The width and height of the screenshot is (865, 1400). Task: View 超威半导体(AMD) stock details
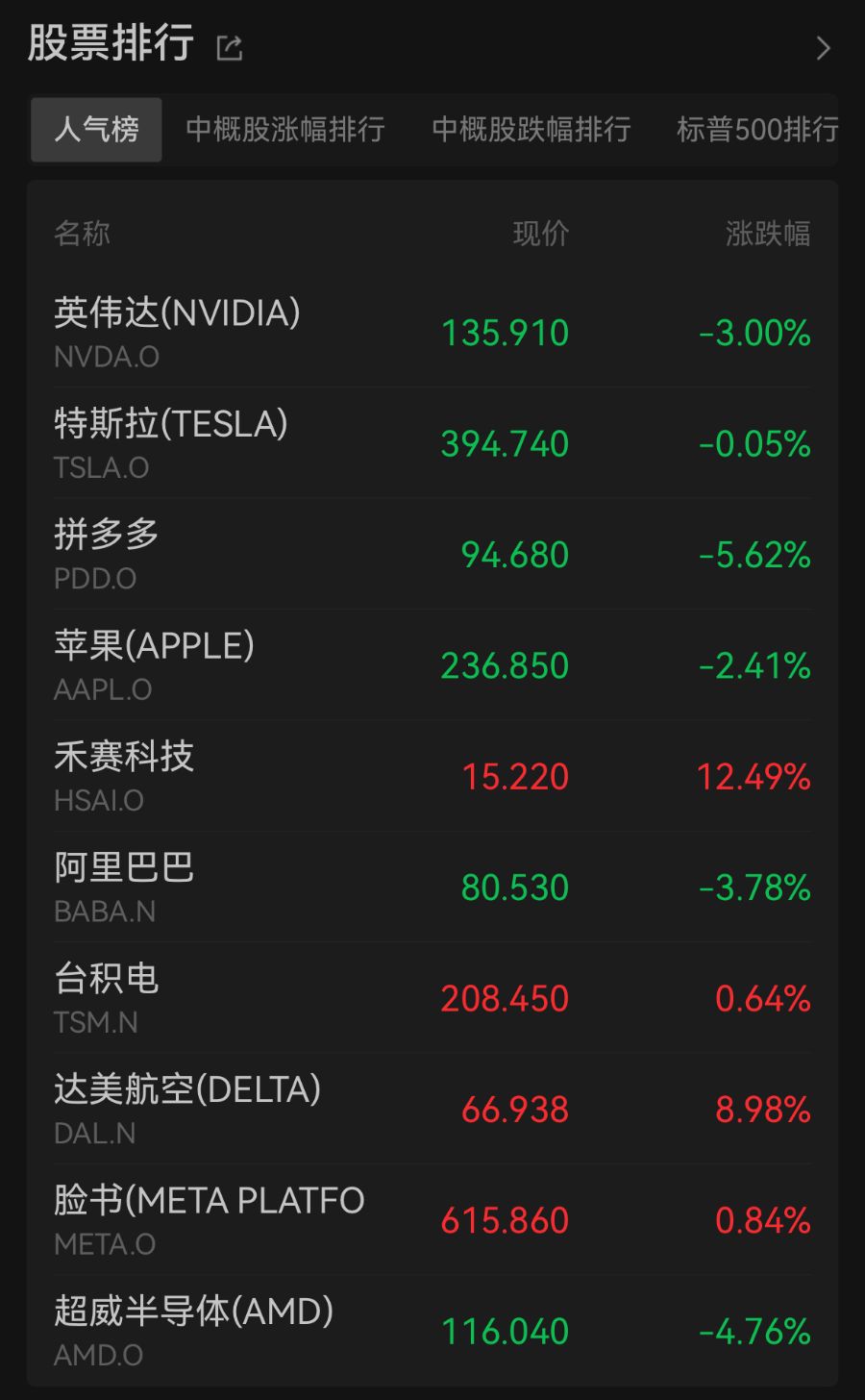tap(432, 1331)
